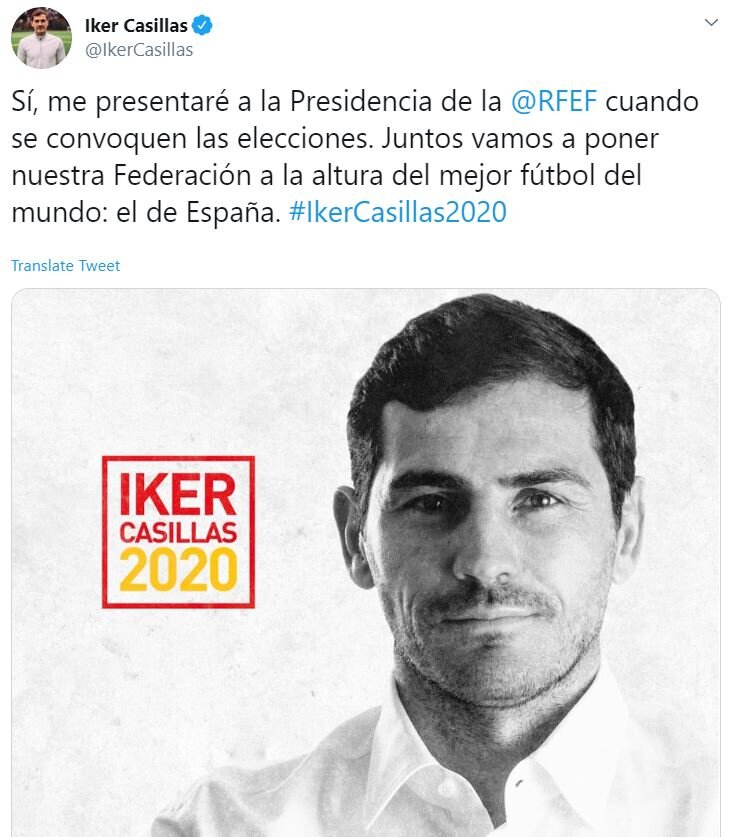
Task: Open the Iker Casillas profile name link
Action: click(135, 25)
